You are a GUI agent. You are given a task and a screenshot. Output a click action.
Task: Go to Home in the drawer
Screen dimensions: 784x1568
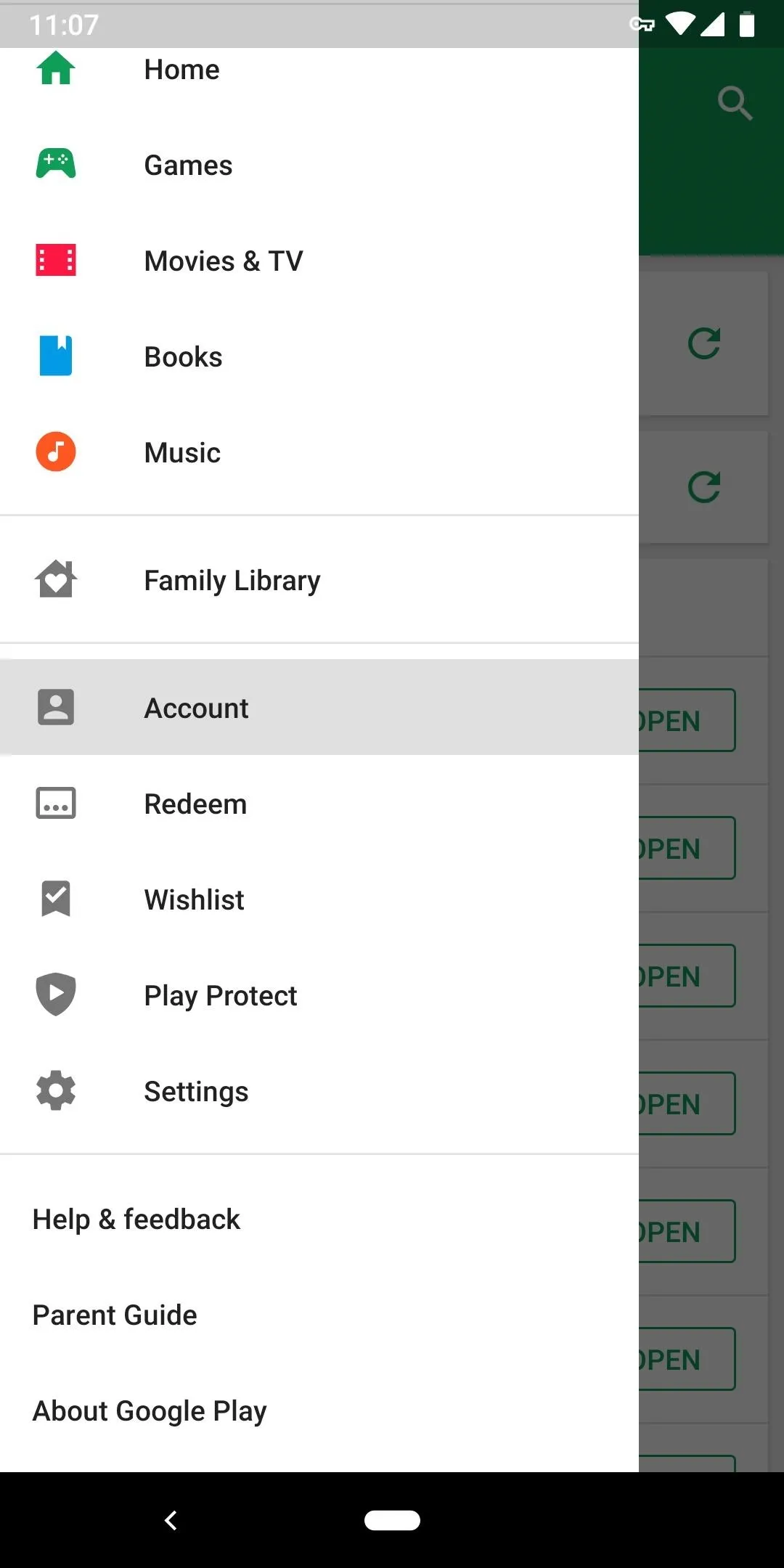[x=319, y=70]
